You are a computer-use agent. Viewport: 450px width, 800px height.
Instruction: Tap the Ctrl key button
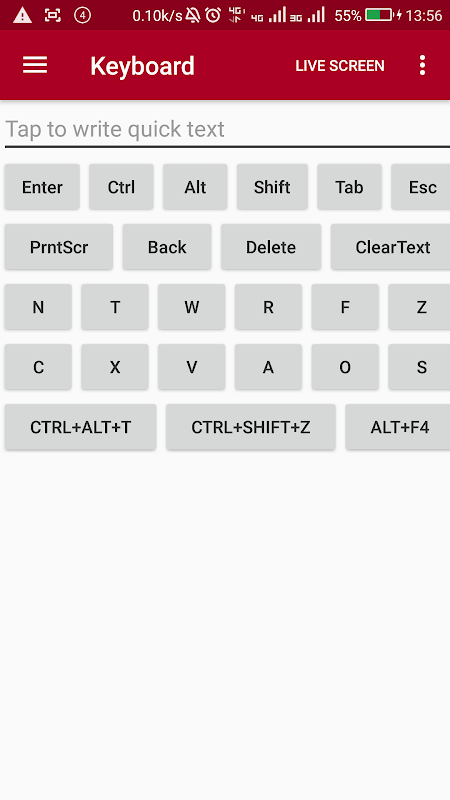pos(121,187)
